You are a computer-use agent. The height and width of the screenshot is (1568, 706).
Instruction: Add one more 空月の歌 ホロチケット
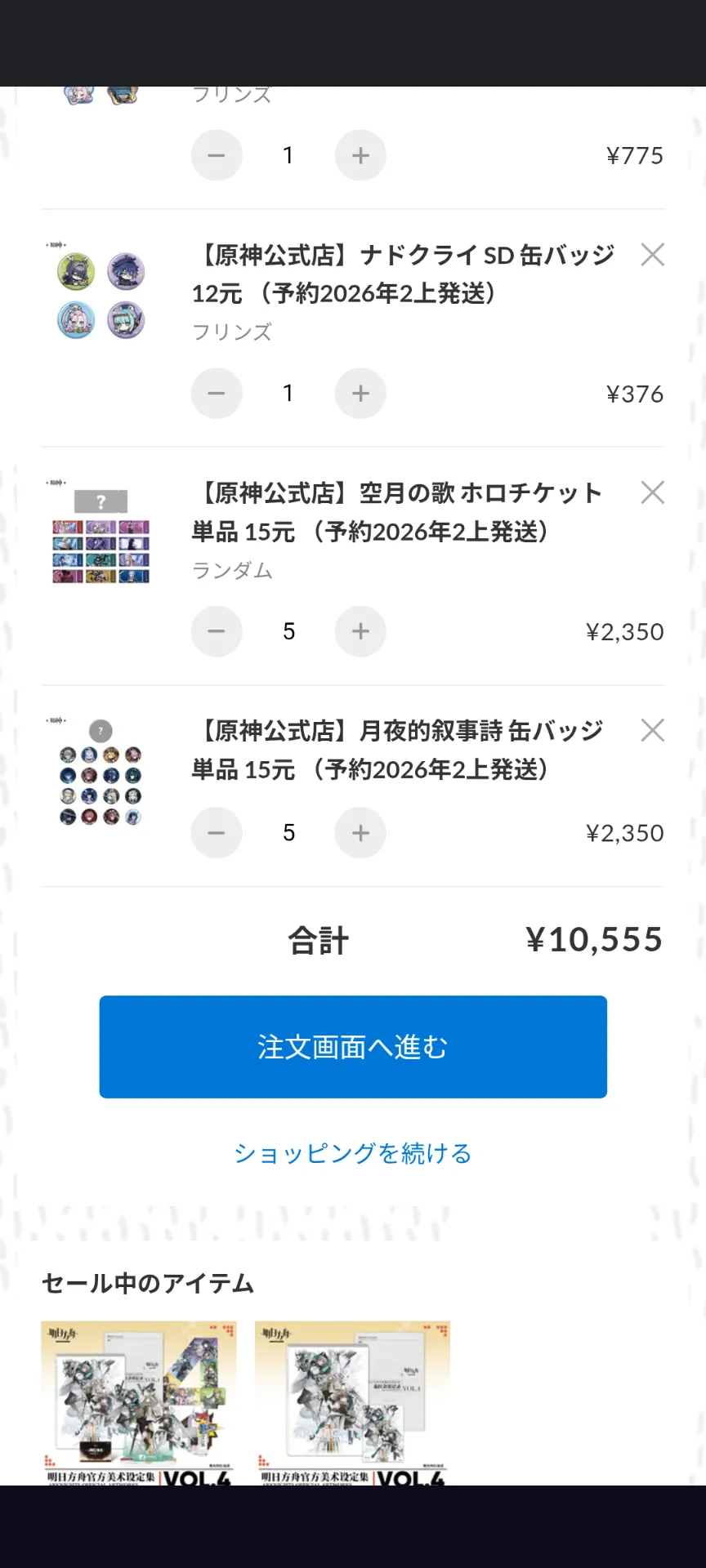[x=360, y=631]
